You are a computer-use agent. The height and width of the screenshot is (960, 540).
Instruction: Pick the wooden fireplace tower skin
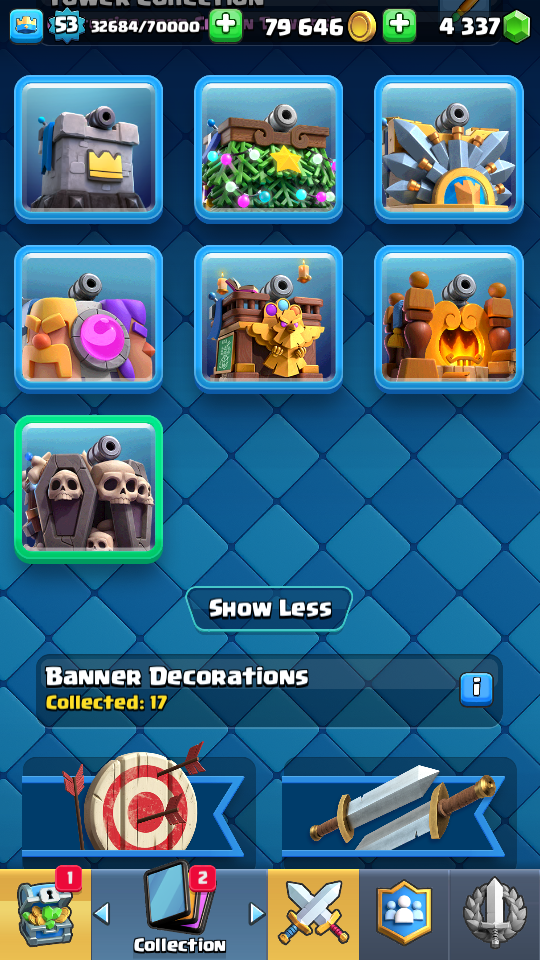(449, 318)
